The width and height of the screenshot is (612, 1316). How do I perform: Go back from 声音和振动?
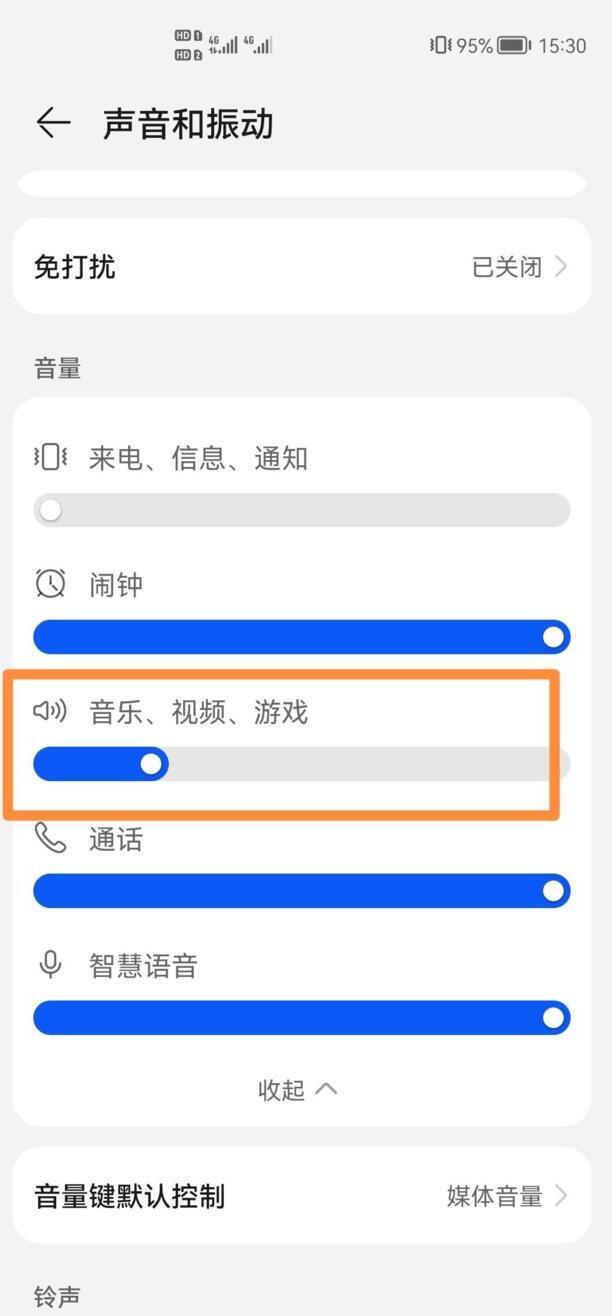53,123
